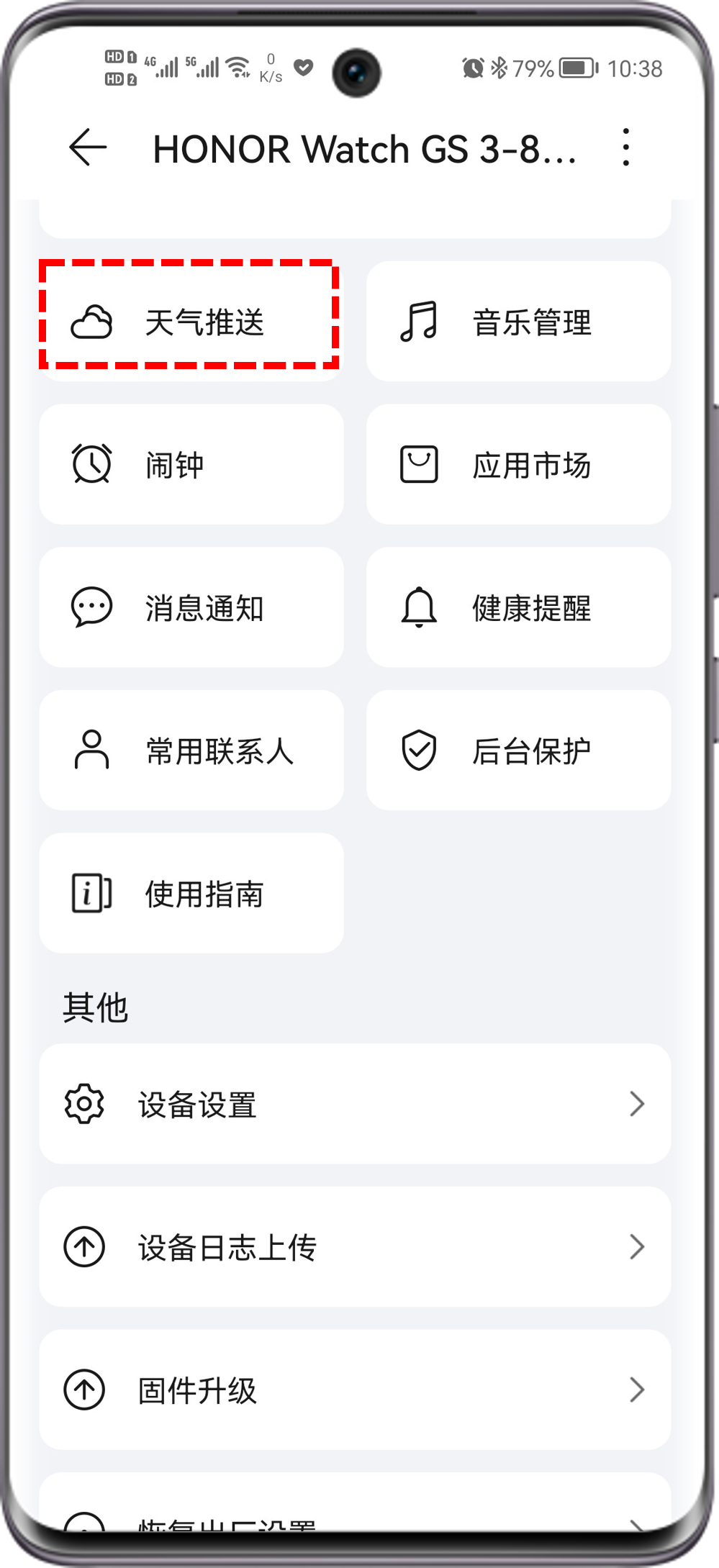Open 后台保护 background protection

(518, 751)
